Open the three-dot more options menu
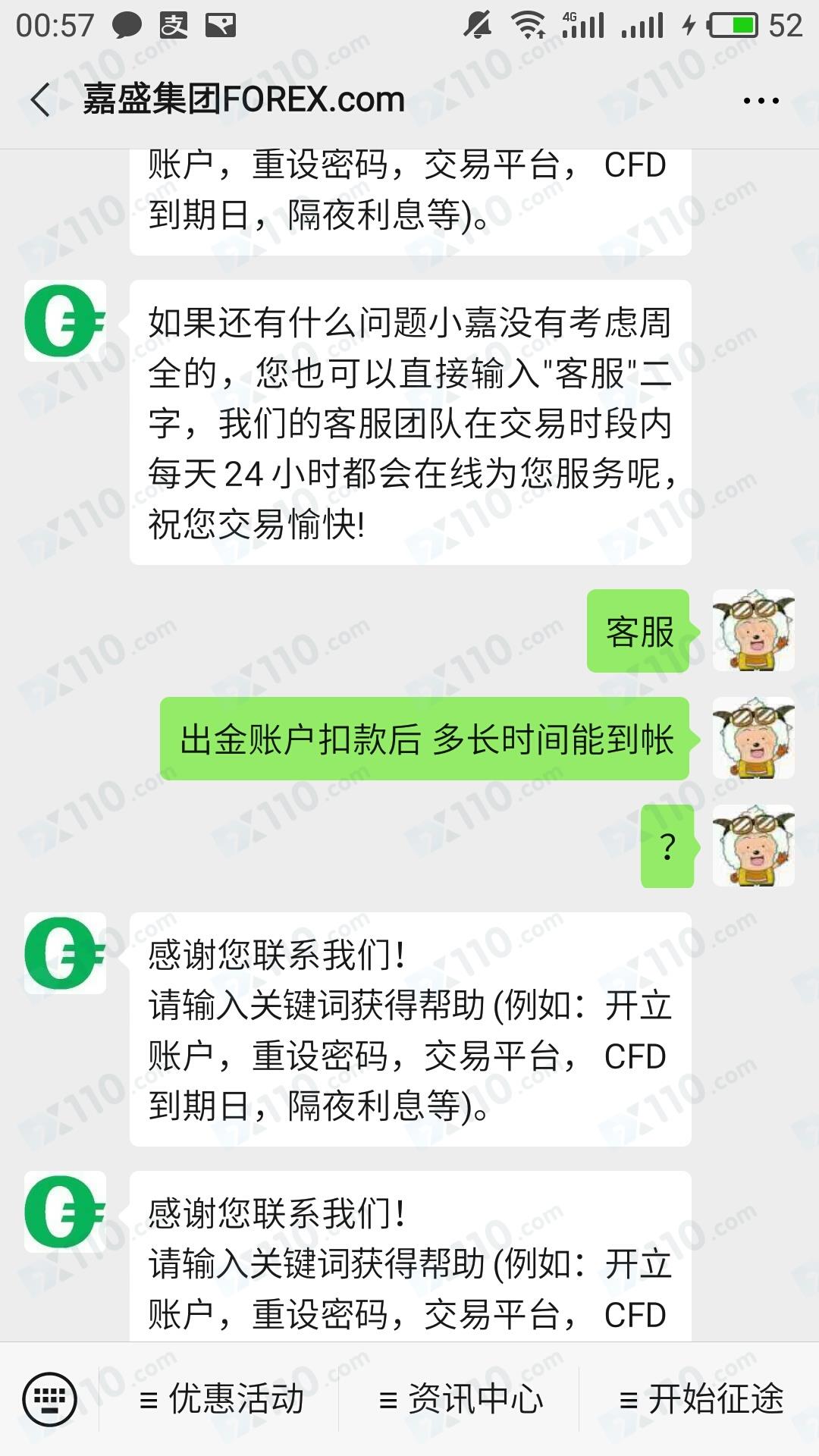Image resolution: width=819 pixels, height=1456 pixels. pyautogui.click(x=761, y=101)
